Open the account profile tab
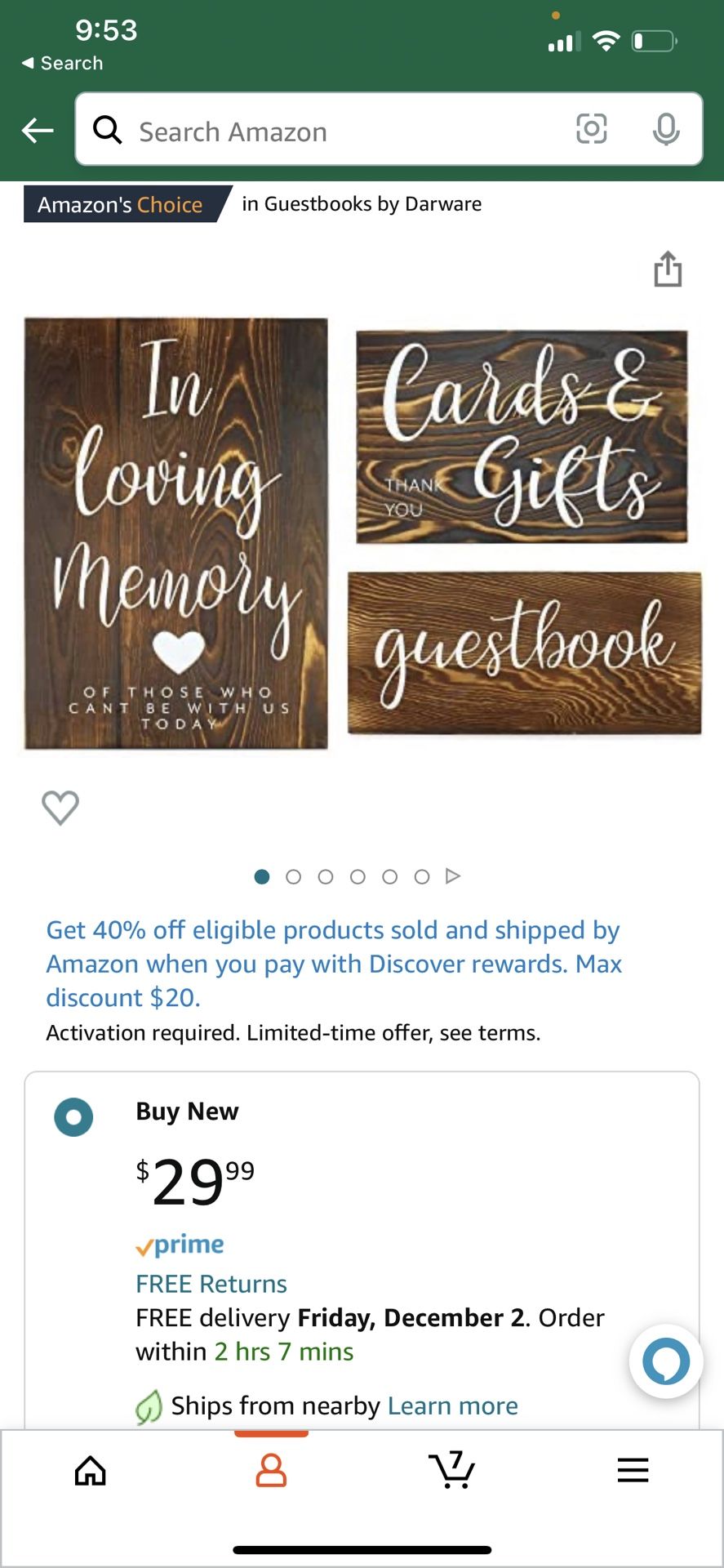 coord(271,1471)
